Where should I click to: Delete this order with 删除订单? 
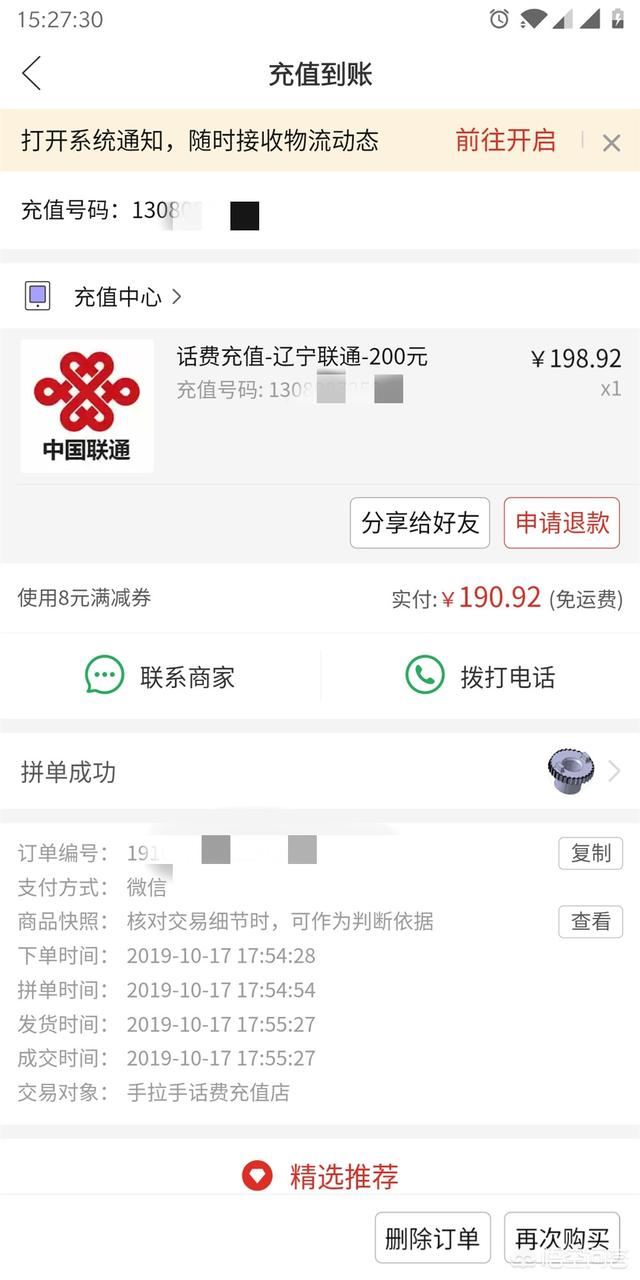click(432, 1240)
